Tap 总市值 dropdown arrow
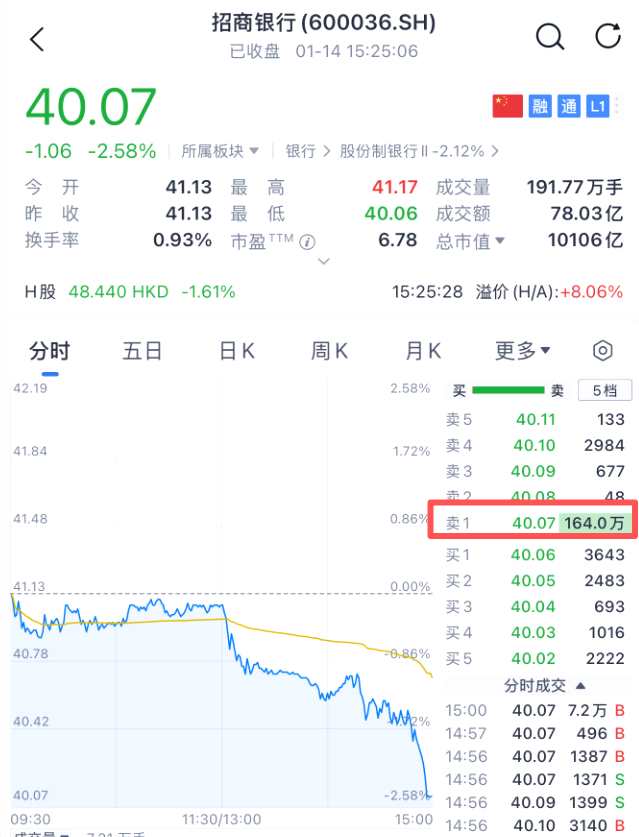 click(500, 241)
